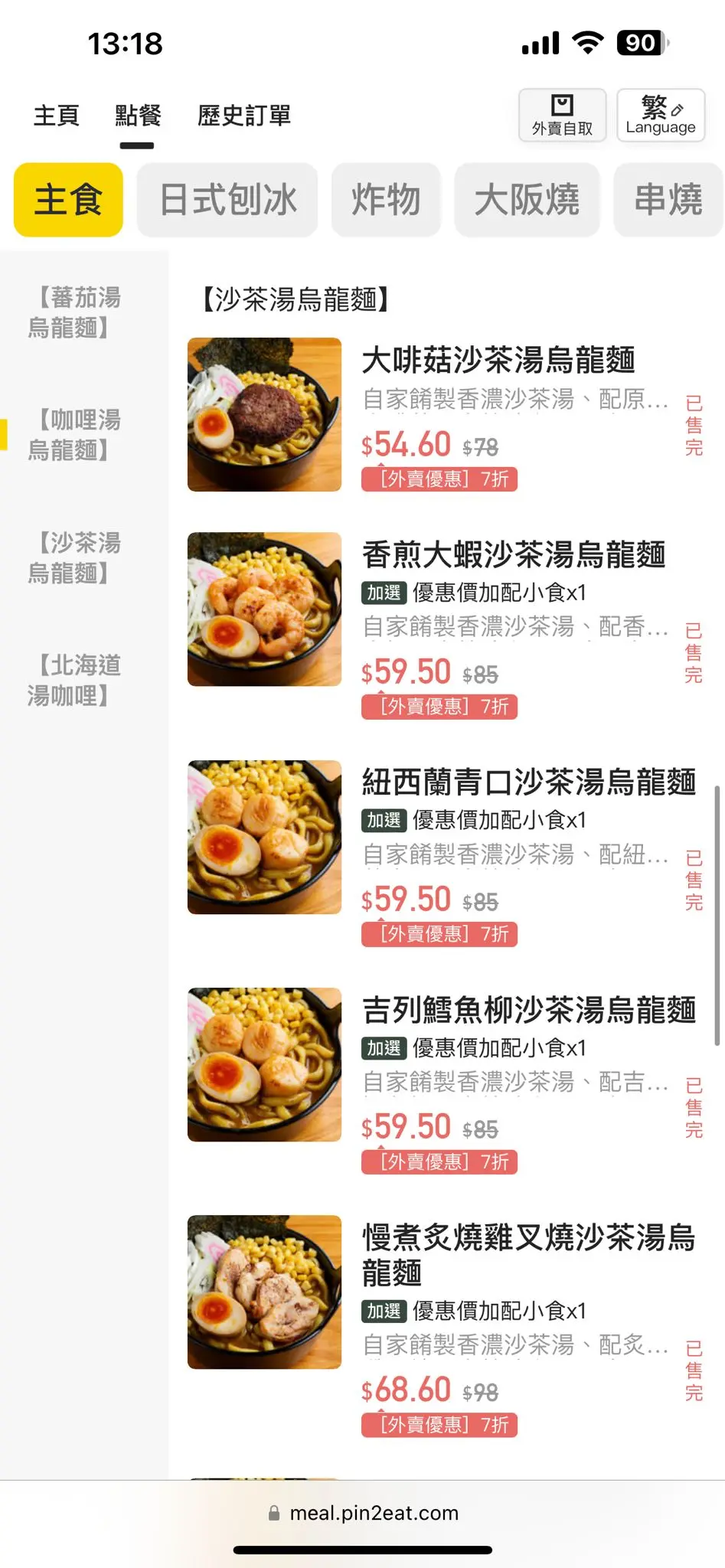
Task: Open the 慢煮炙燒雞叉燒沙茶湯烏龍麵 dish
Action: point(528,1254)
